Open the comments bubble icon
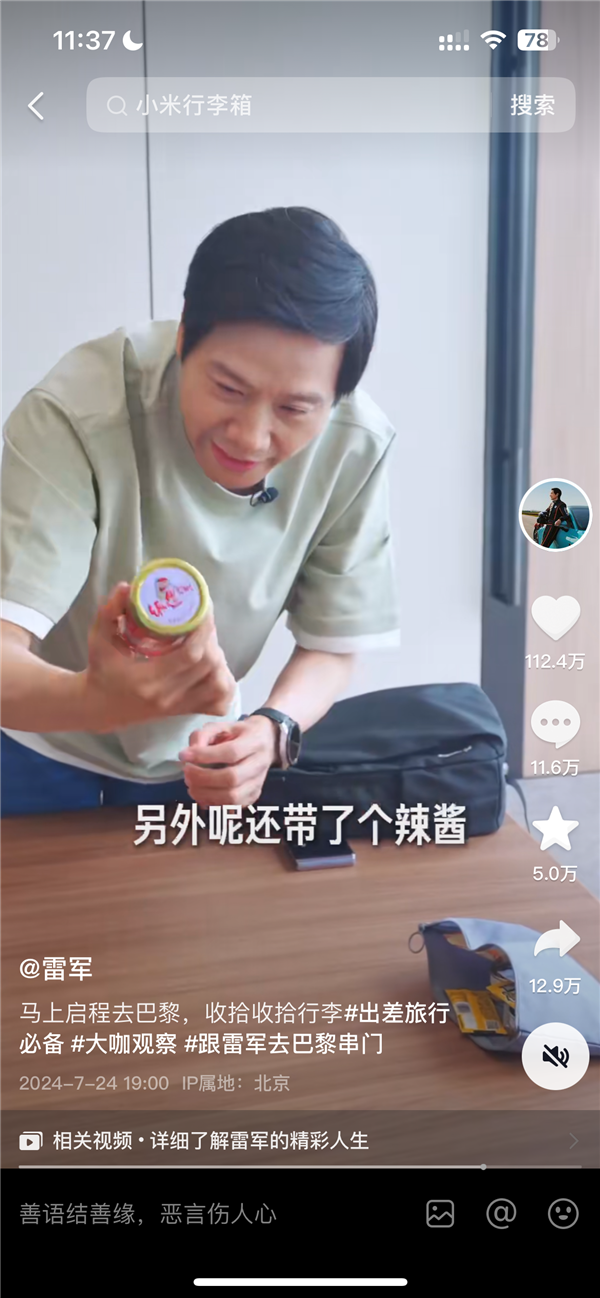Screen dimensions: 600x1298 click(555, 724)
